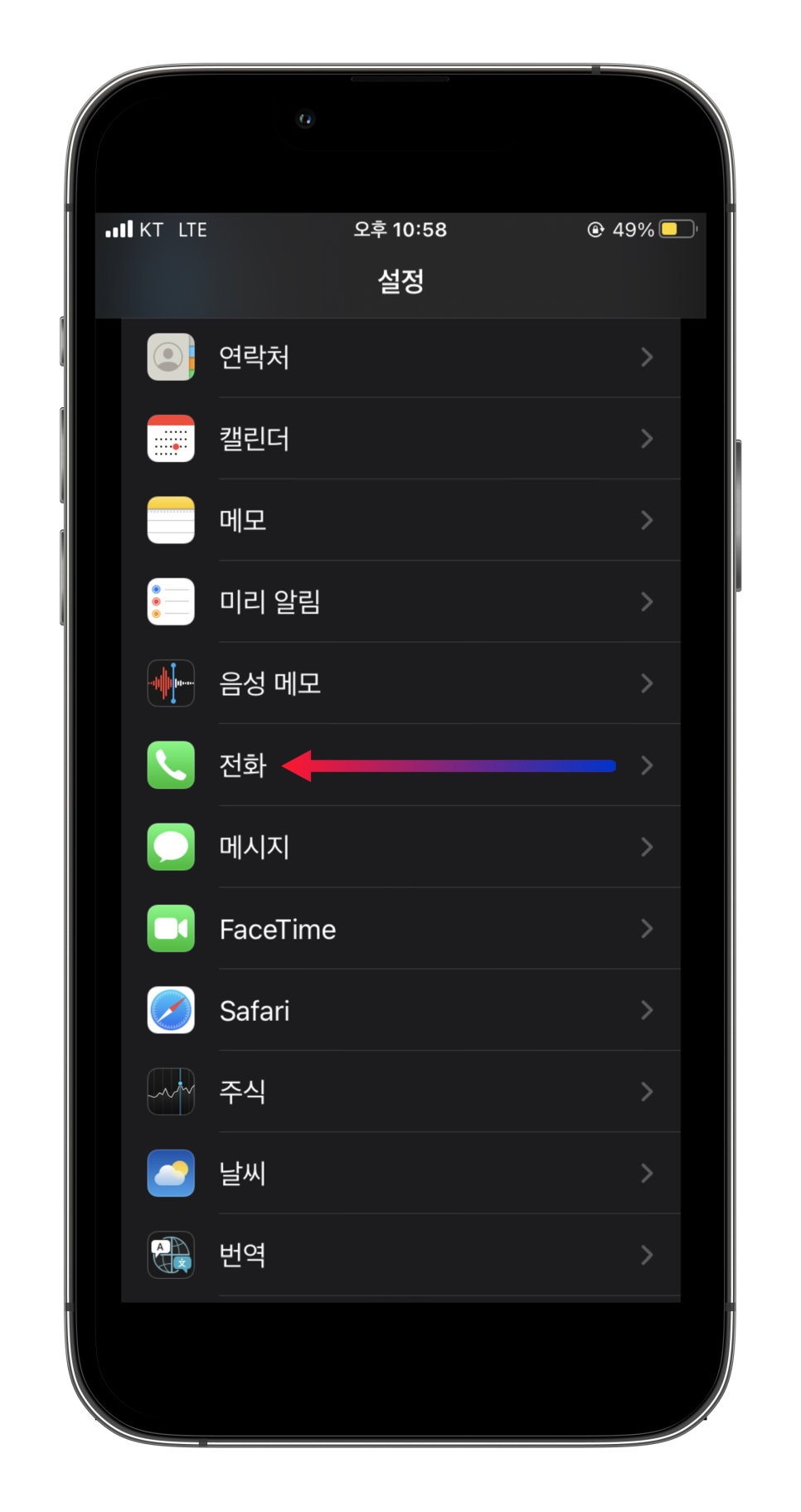
Task: Go to FaceTime settings
Action: (x=400, y=929)
